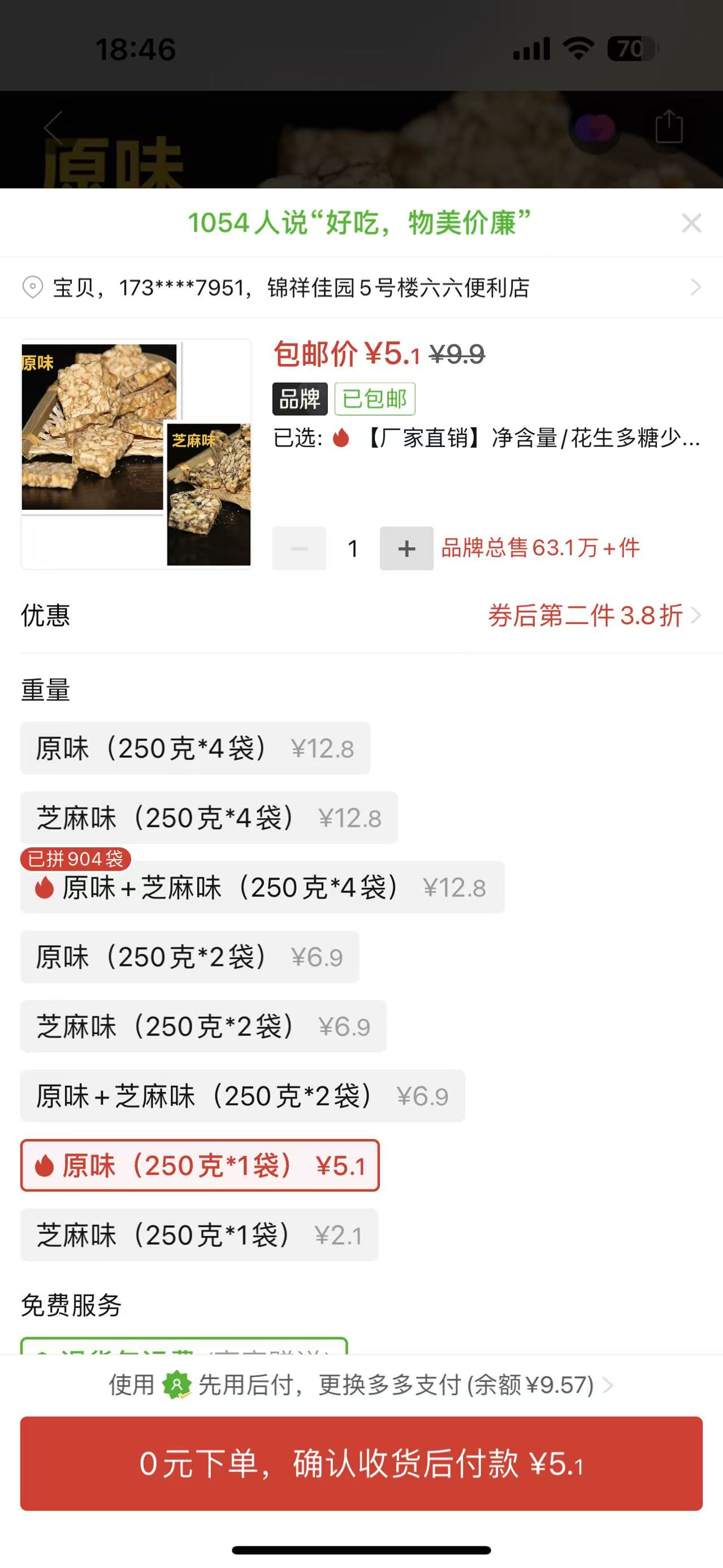Pick 原味+芝麻味（250克*2袋）option
The width and height of the screenshot is (723, 1568).
tap(242, 1096)
